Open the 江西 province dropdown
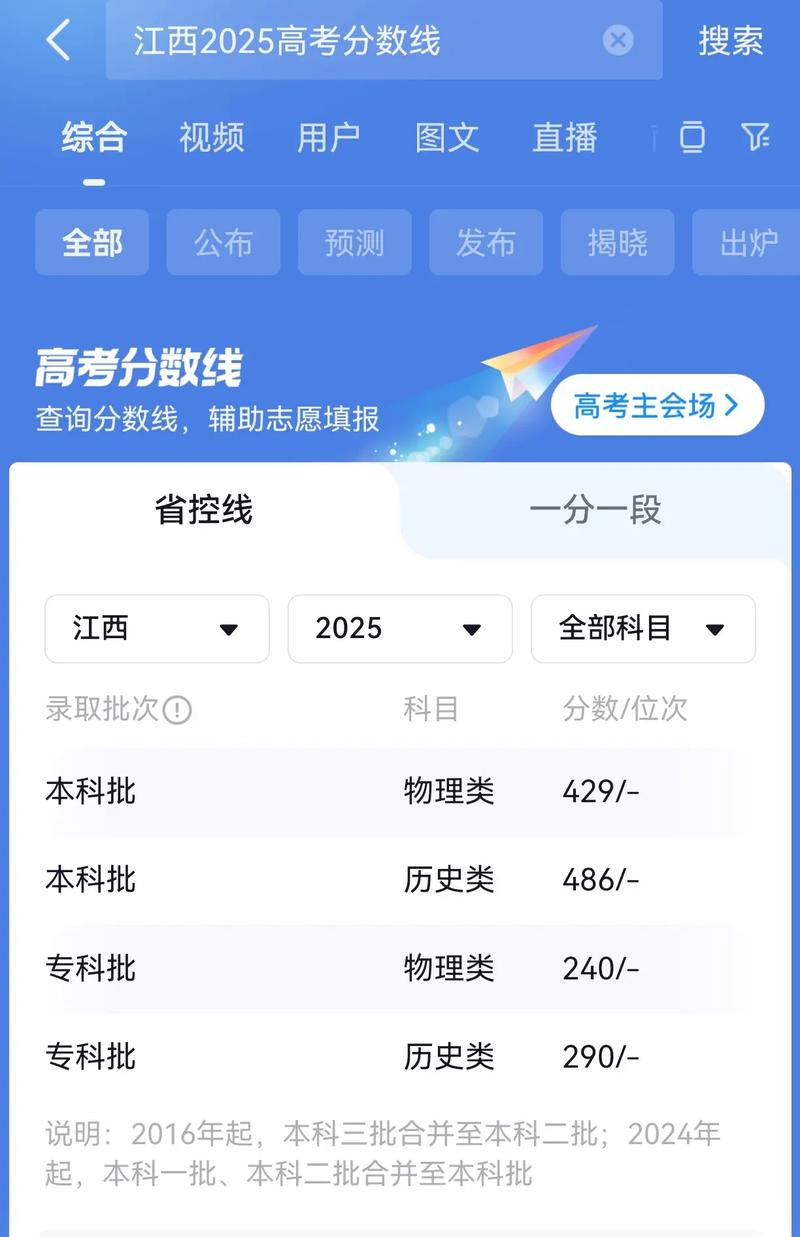The height and width of the screenshot is (1237, 800). pyautogui.click(x=156, y=629)
